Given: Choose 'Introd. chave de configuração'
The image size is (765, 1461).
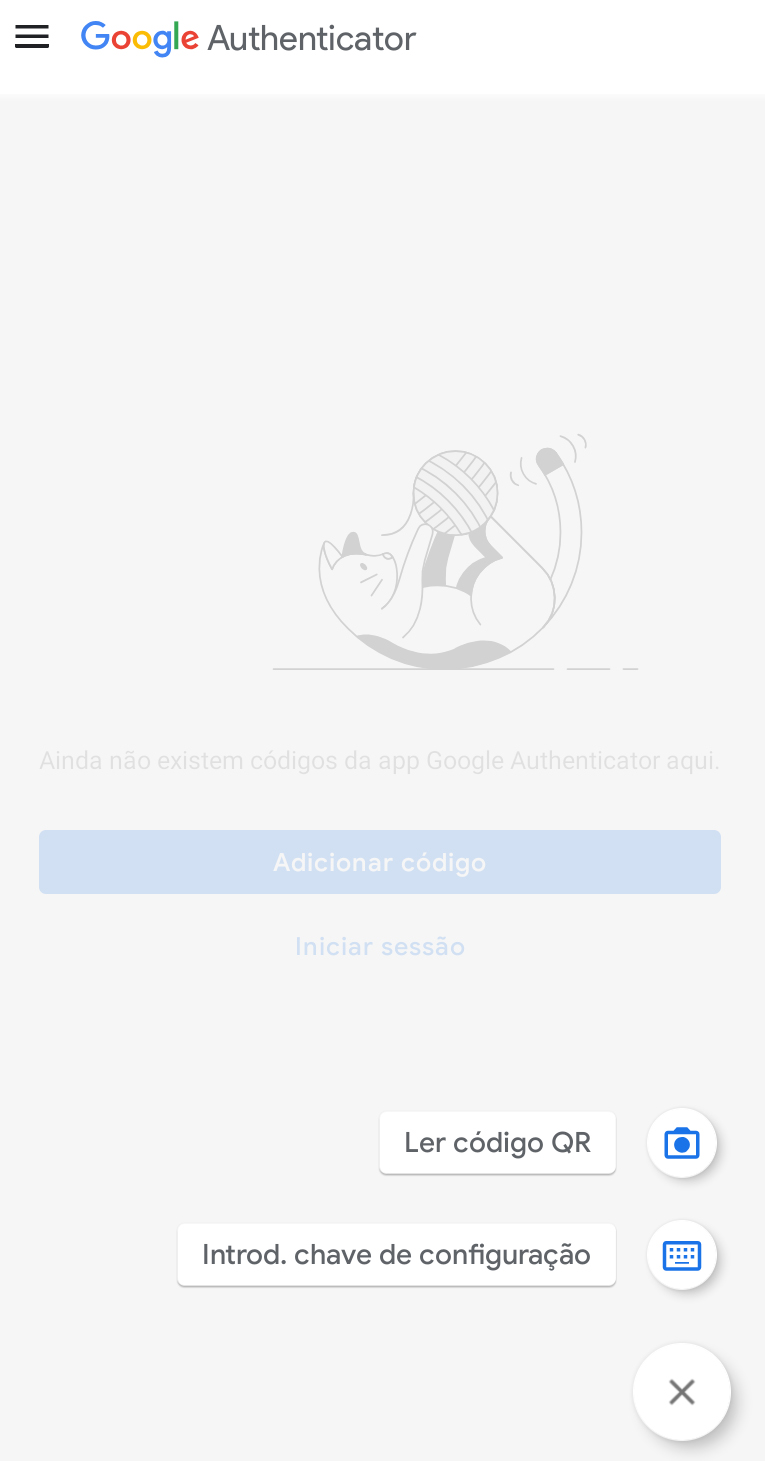Looking at the screenshot, I should click(x=396, y=1255).
